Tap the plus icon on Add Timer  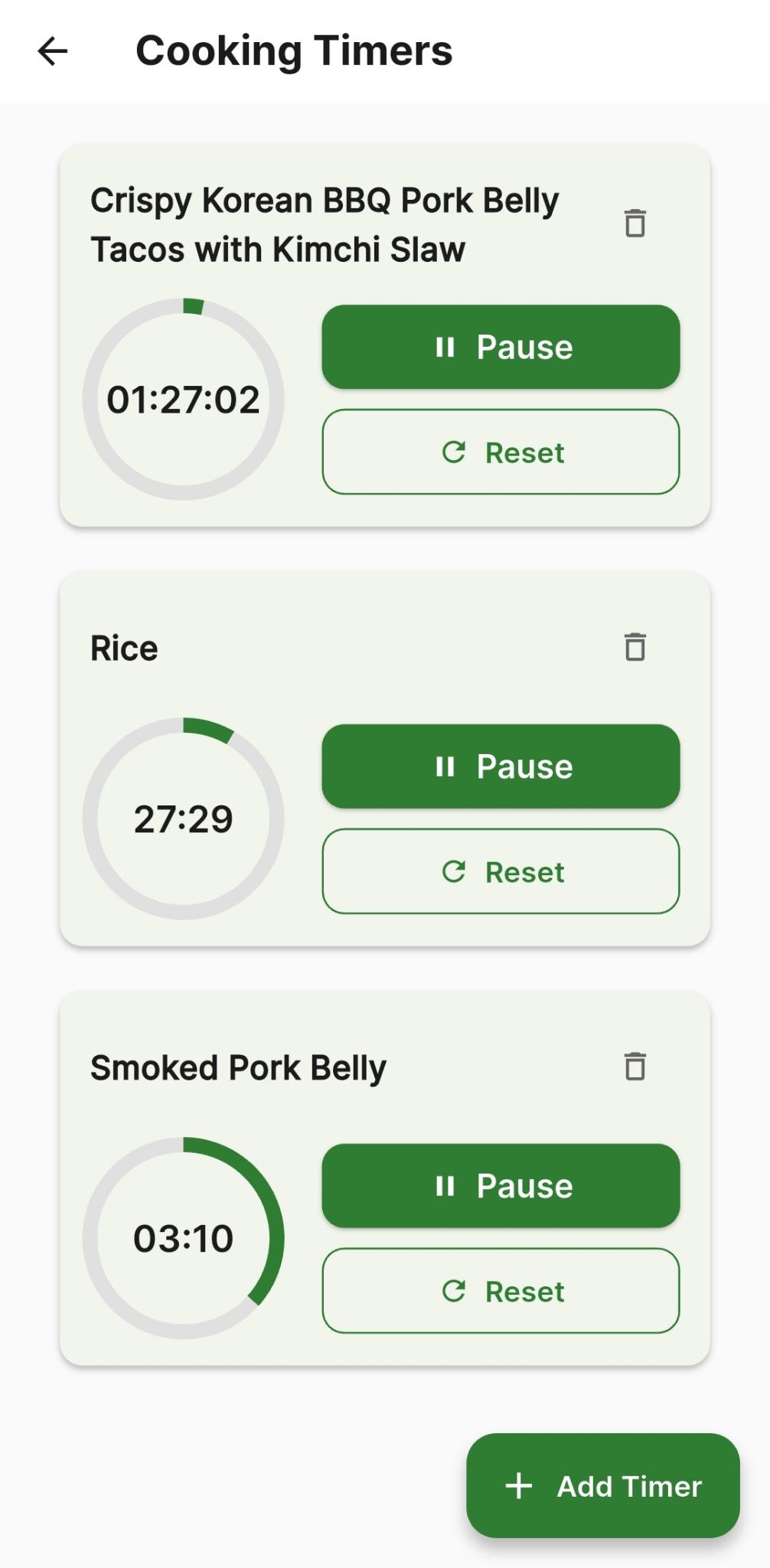coord(519,1485)
